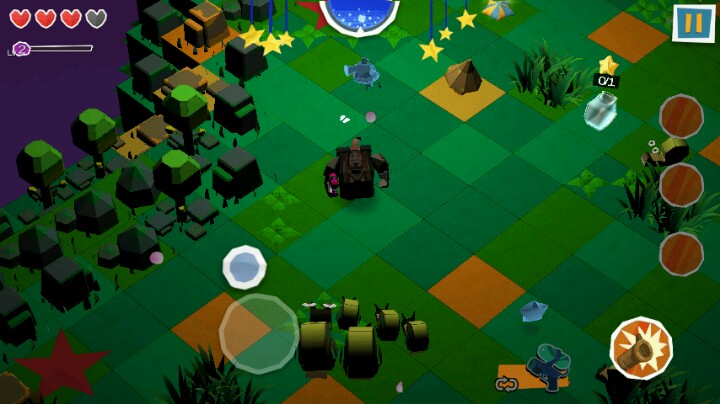This screenshot has width=720, height=404.
Task: Tap the virtual joystick pad
Action: point(258,334)
